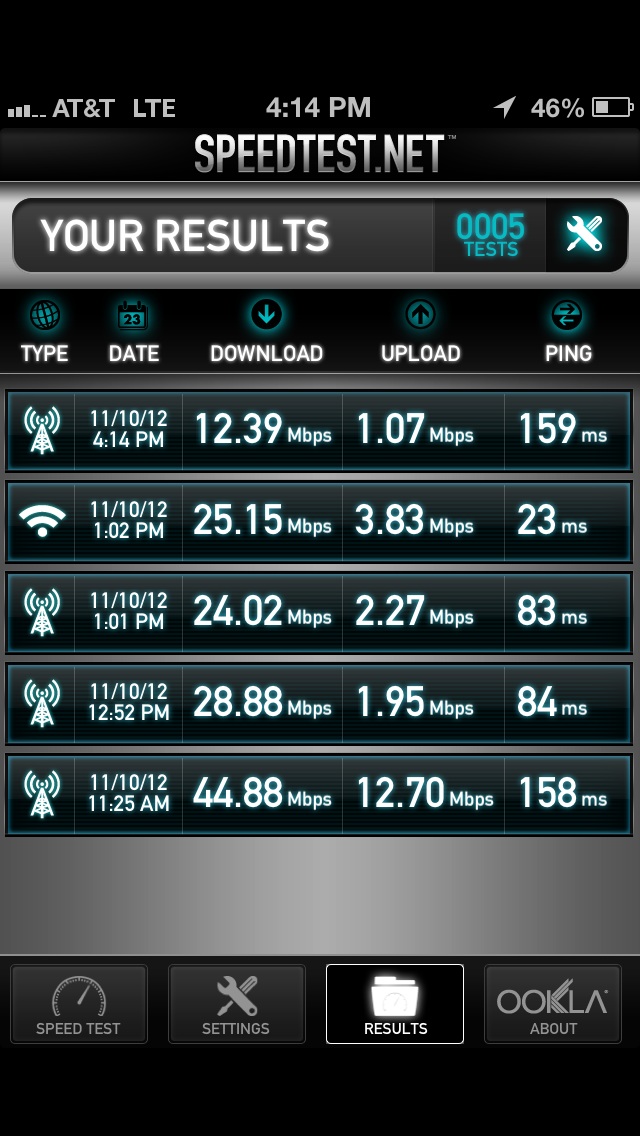Image resolution: width=640 pixels, height=1136 pixels.
Task: Open the 4:14 PM test result
Action: [319, 430]
